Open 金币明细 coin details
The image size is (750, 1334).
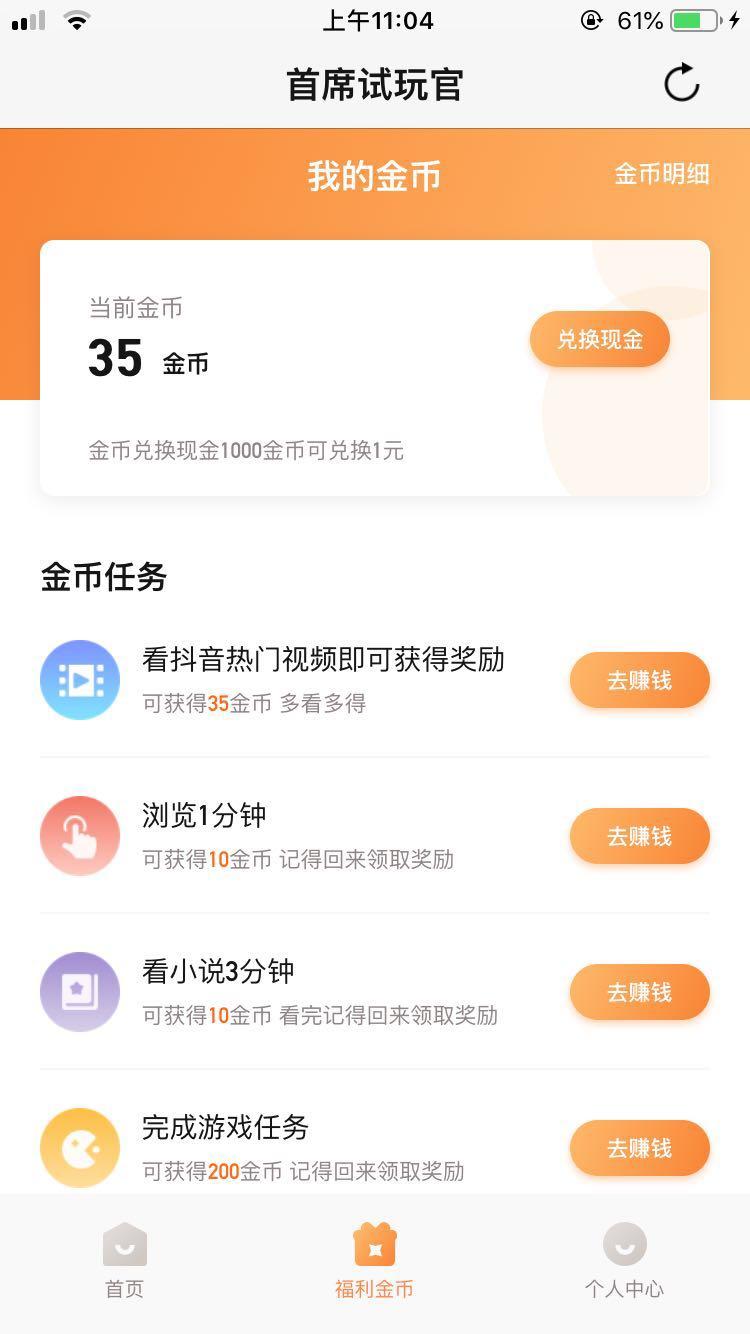pyautogui.click(x=661, y=174)
